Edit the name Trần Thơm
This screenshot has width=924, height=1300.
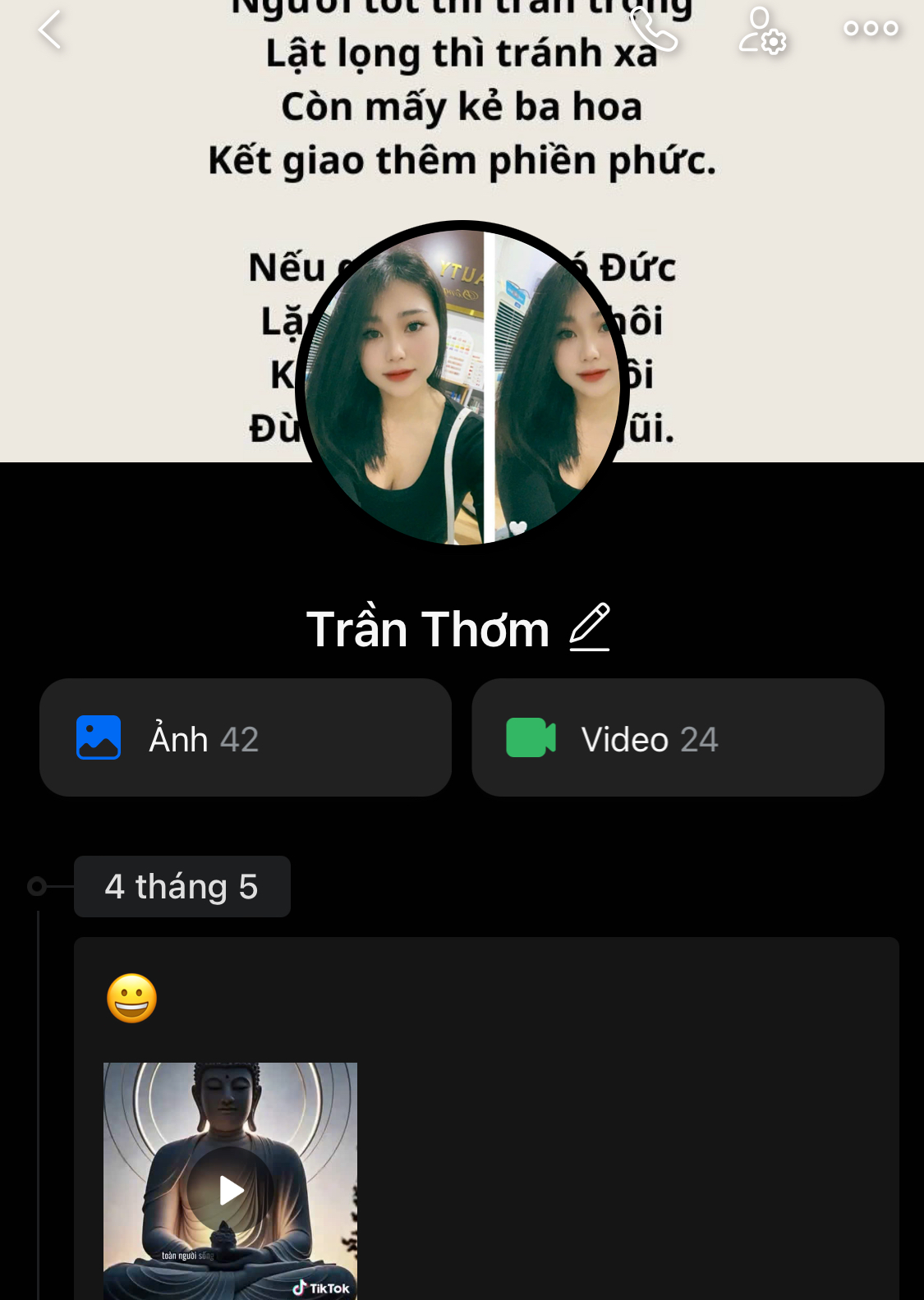(x=590, y=627)
